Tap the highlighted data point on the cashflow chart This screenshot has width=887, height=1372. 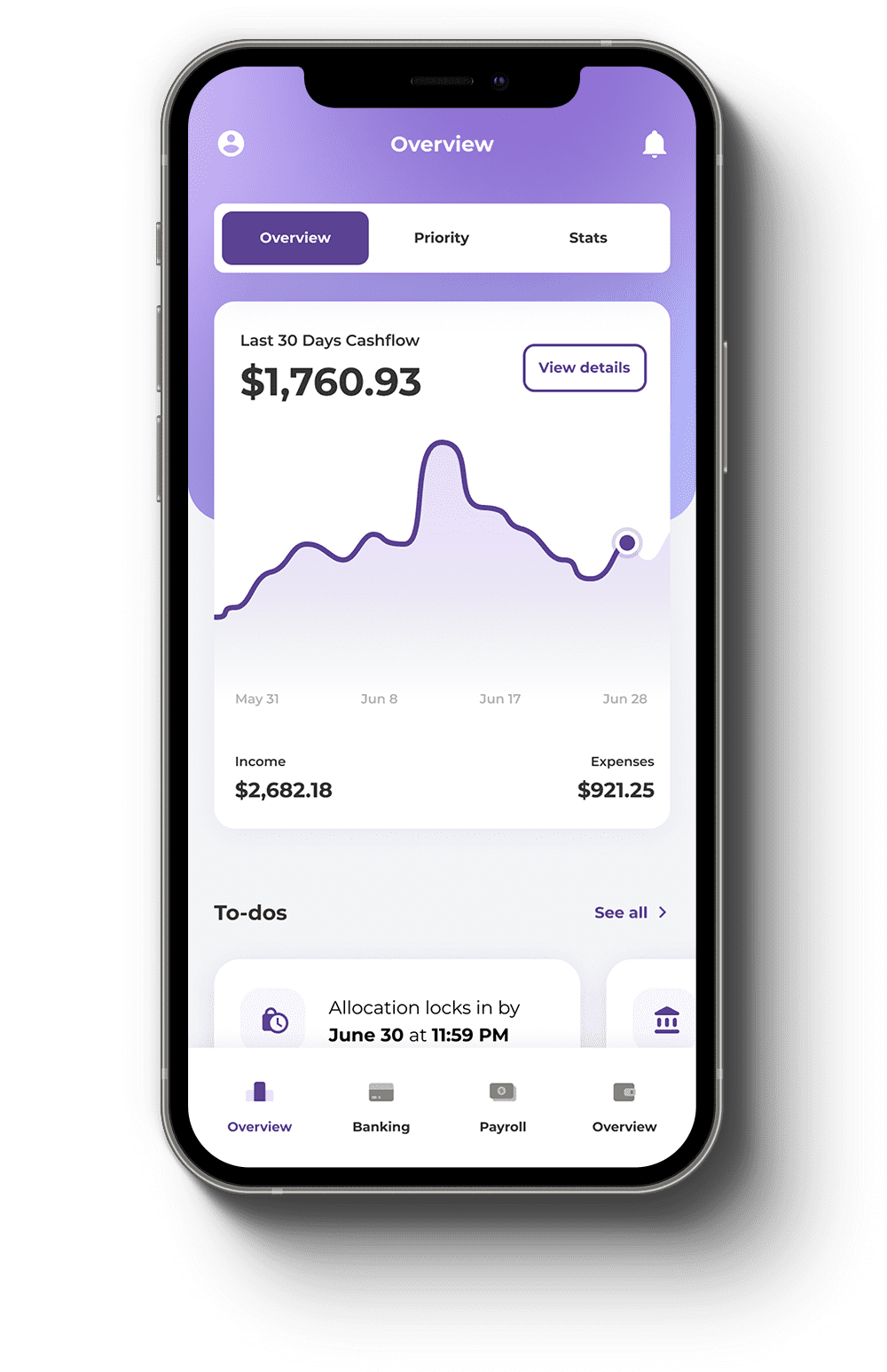point(627,542)
